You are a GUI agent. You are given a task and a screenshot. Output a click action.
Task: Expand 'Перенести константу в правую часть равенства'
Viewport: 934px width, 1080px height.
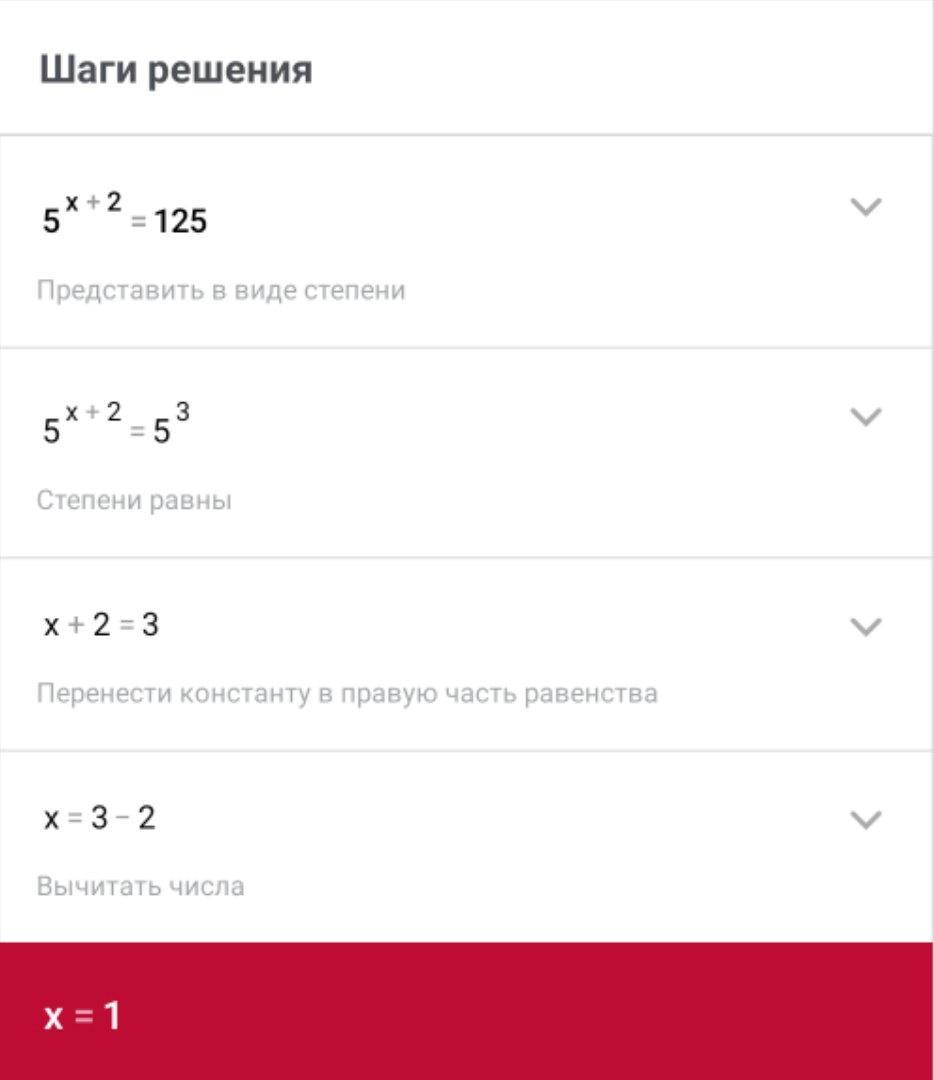(865, 627)
